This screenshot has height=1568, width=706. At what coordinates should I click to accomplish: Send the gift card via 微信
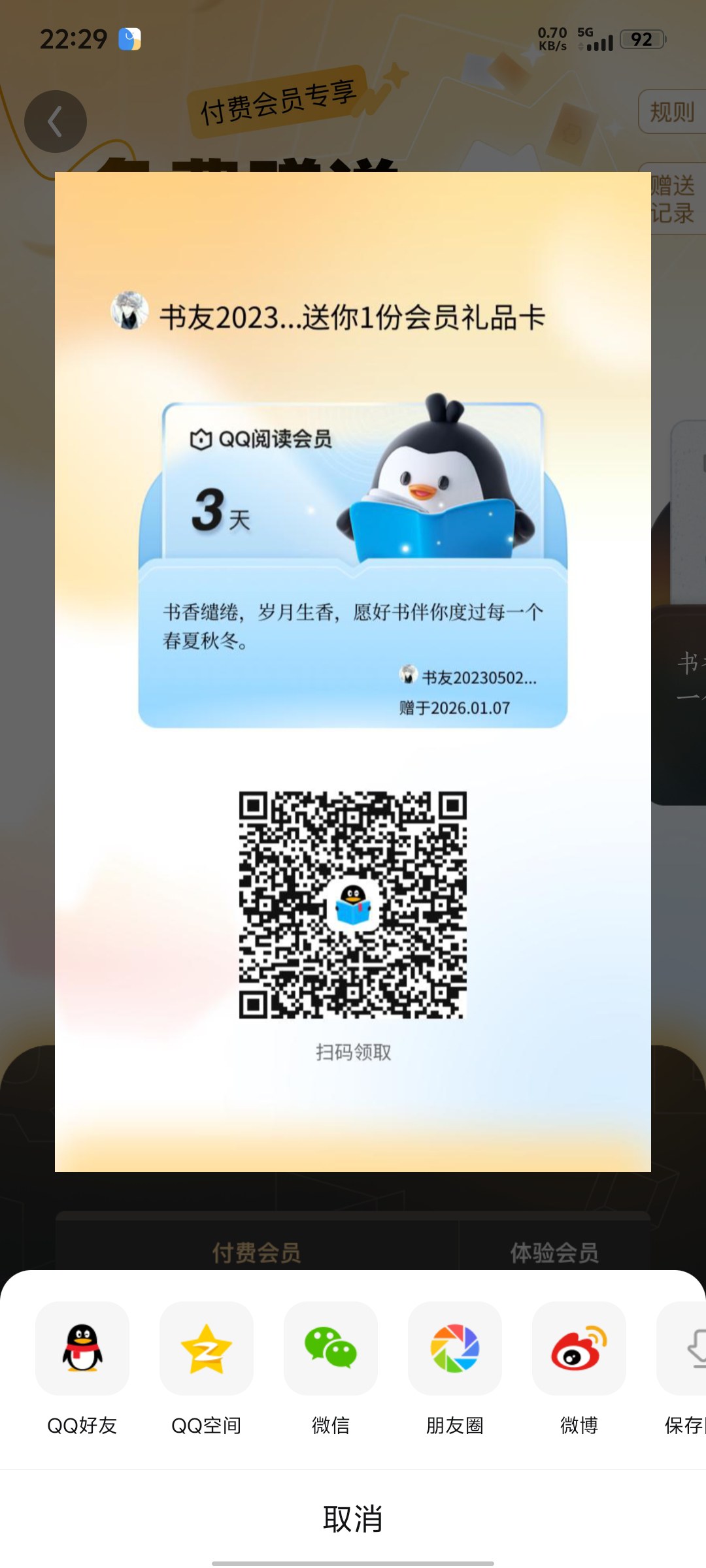click(x=331, y=1349)
